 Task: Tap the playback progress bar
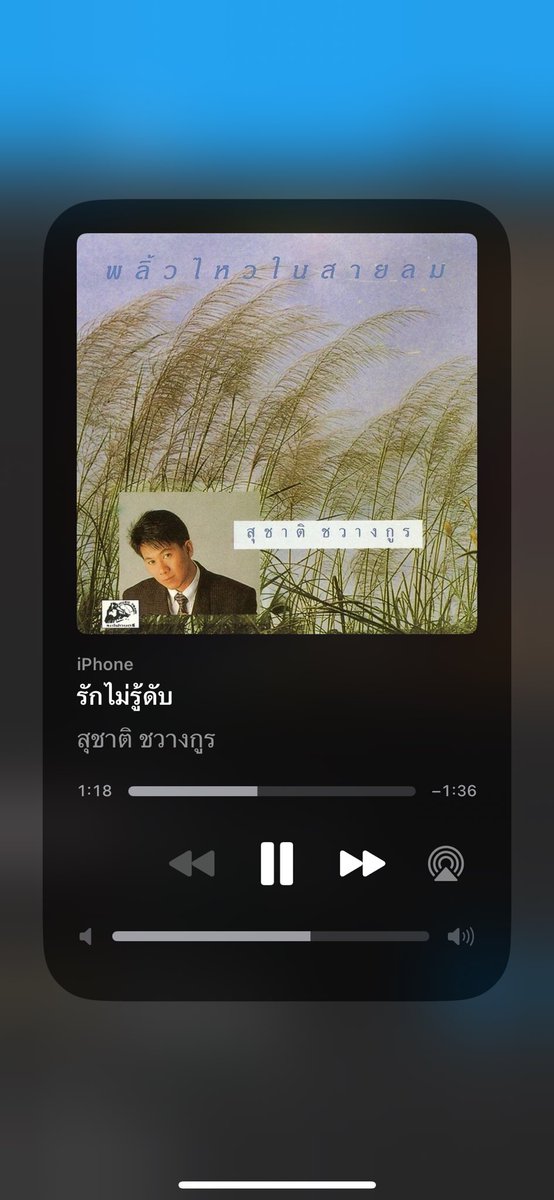pos(272,791)
